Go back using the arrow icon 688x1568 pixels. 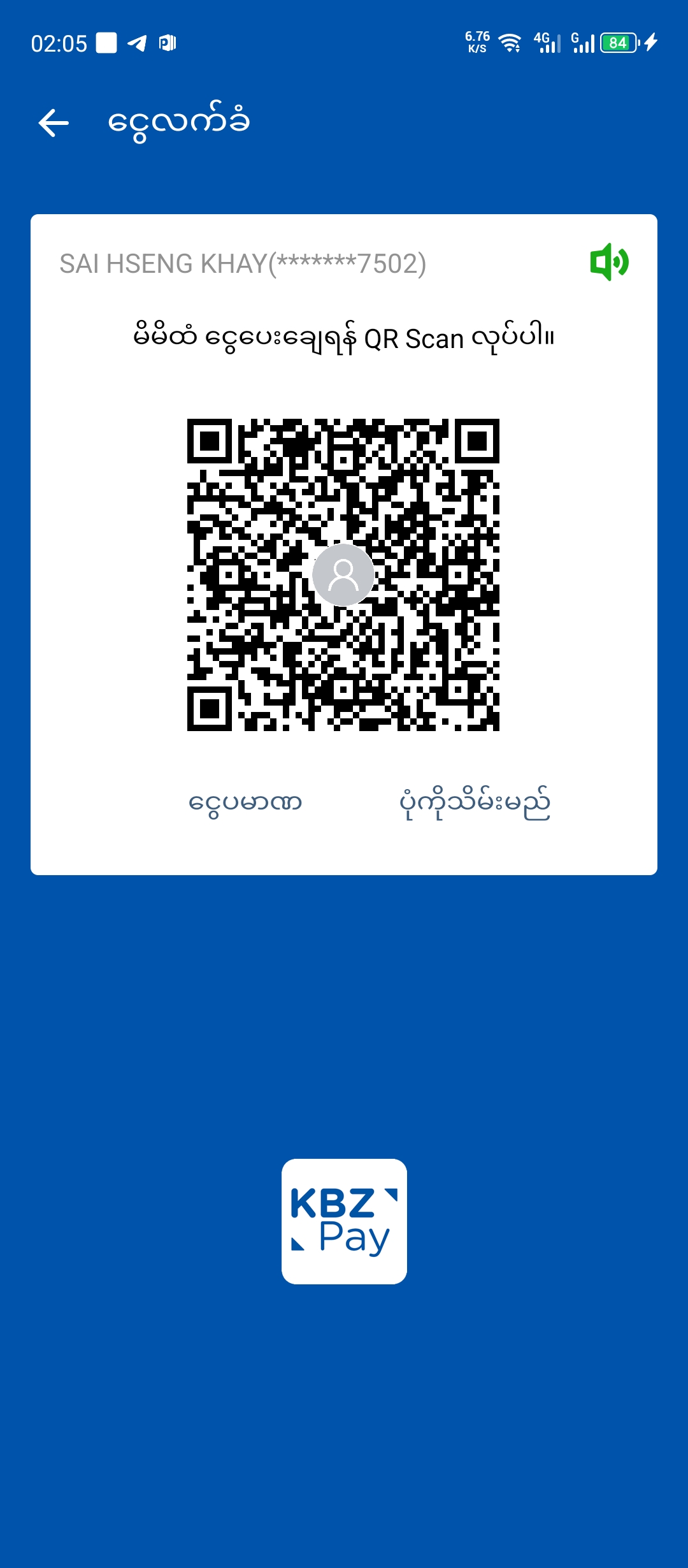coord(54,123)
